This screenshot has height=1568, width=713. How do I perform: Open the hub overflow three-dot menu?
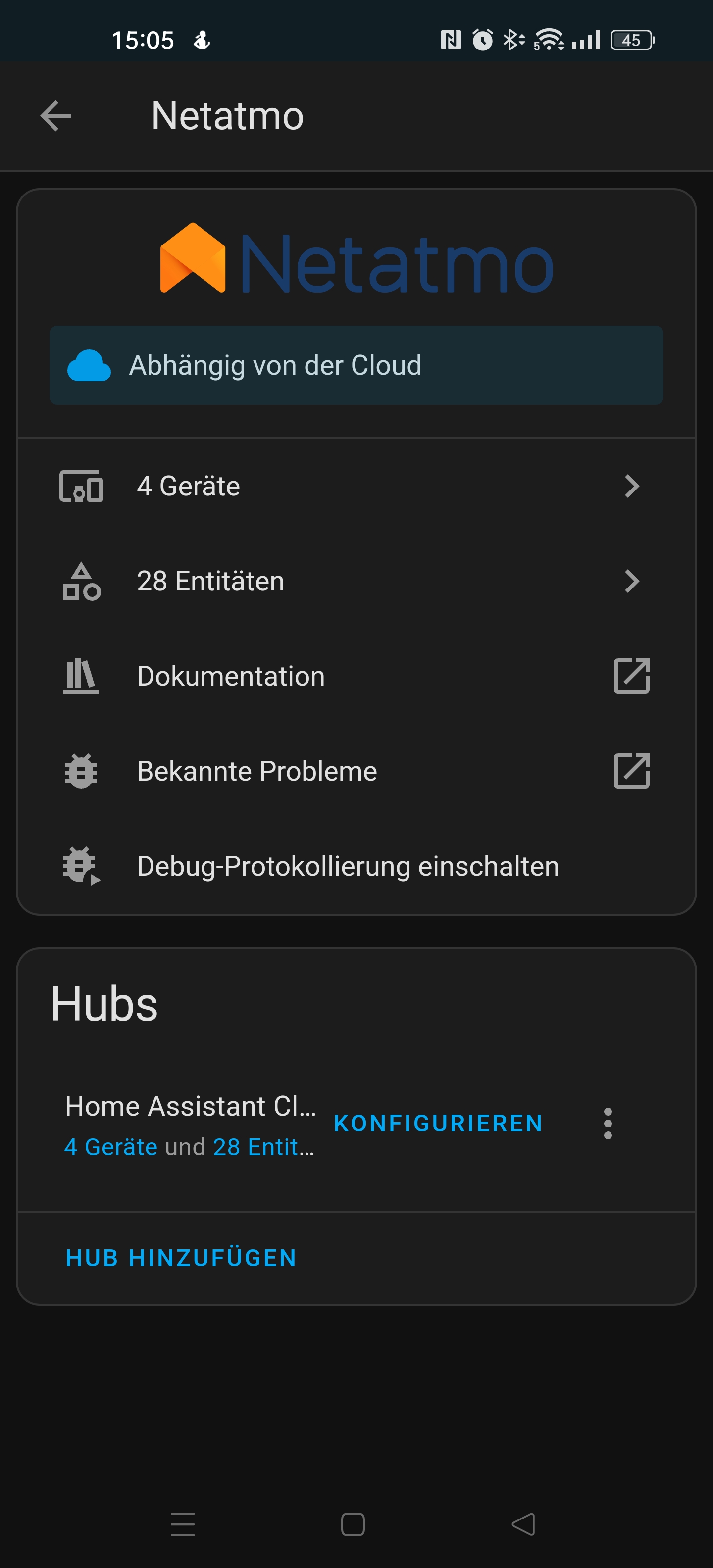pyautogui.click(x=608, y=1124)
